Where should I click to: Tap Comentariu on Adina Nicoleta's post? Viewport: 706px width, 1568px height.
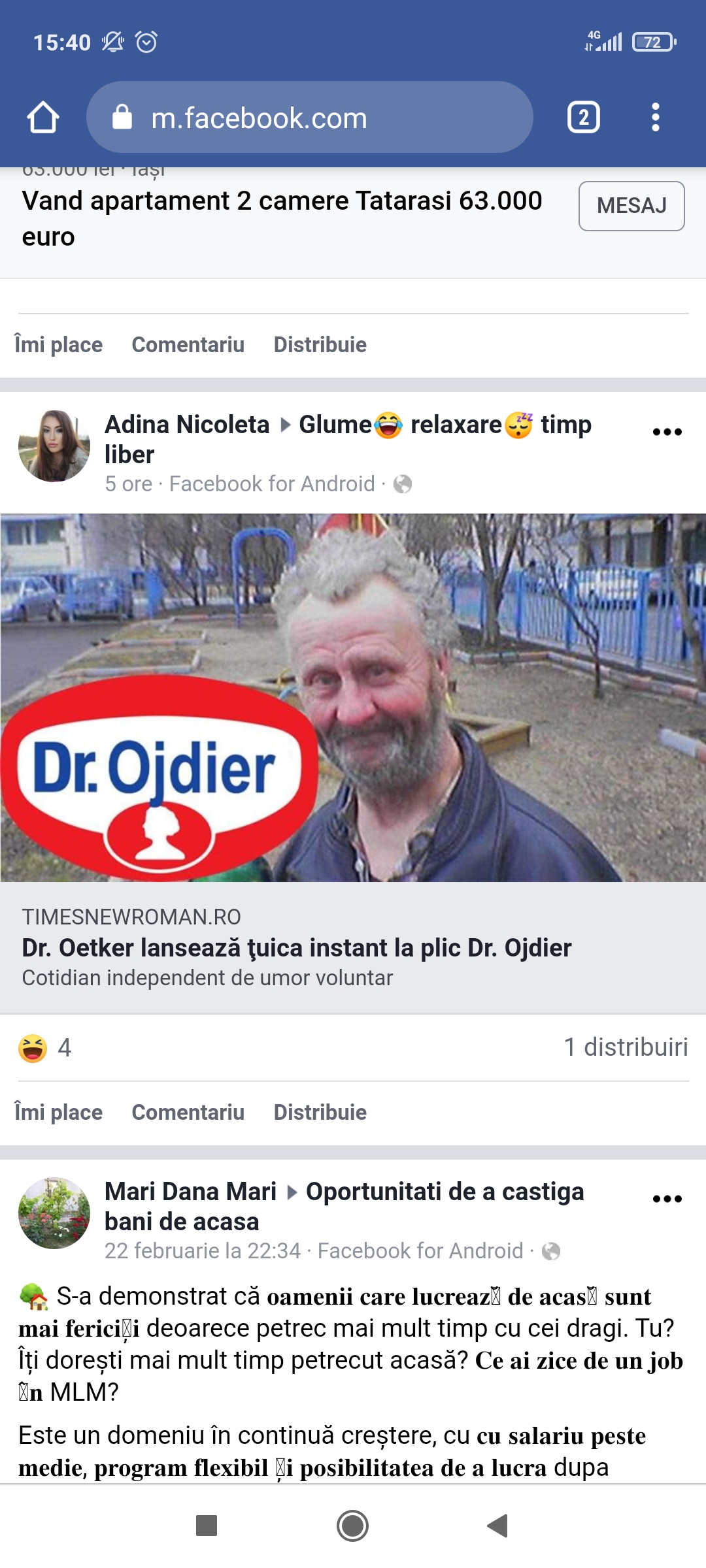tap(188, 1112)
